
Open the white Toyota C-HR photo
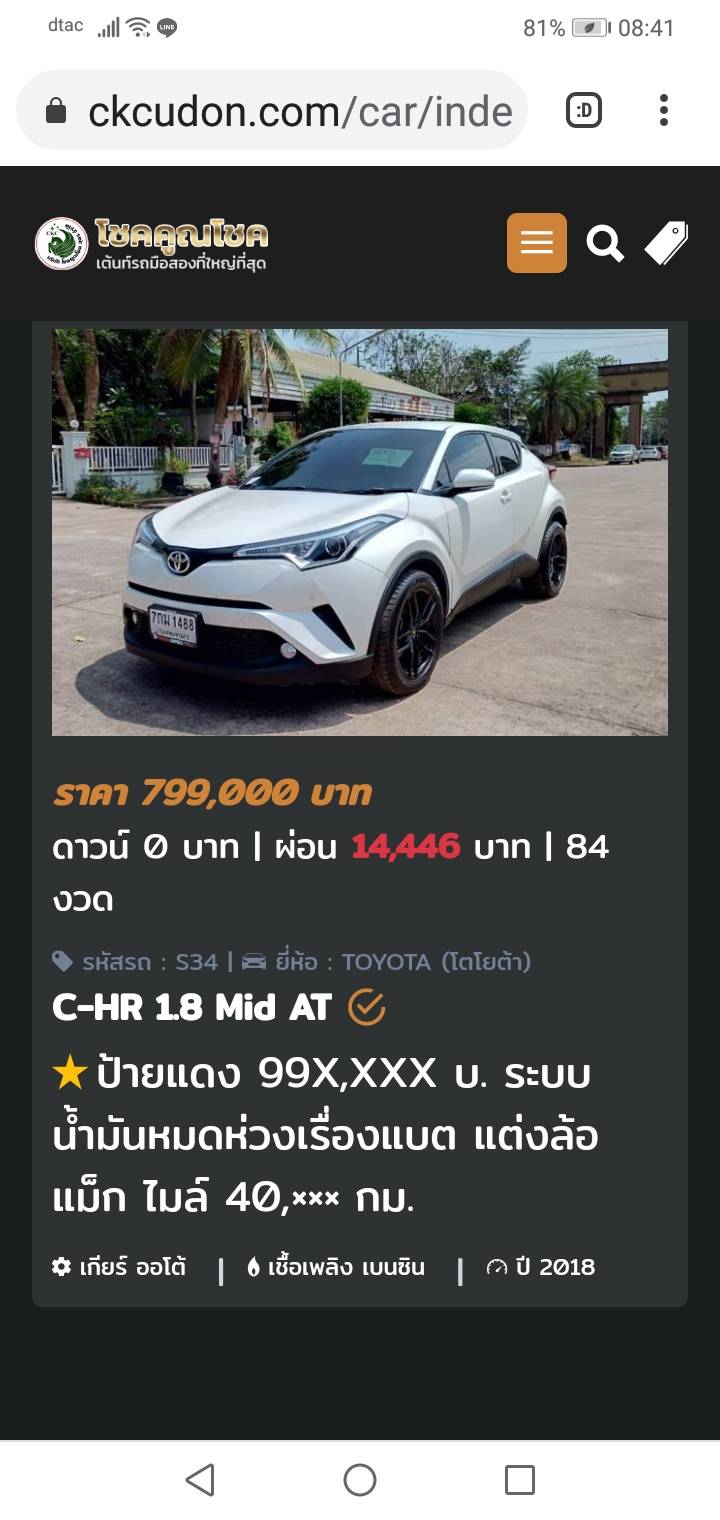[x=360, y=532]
